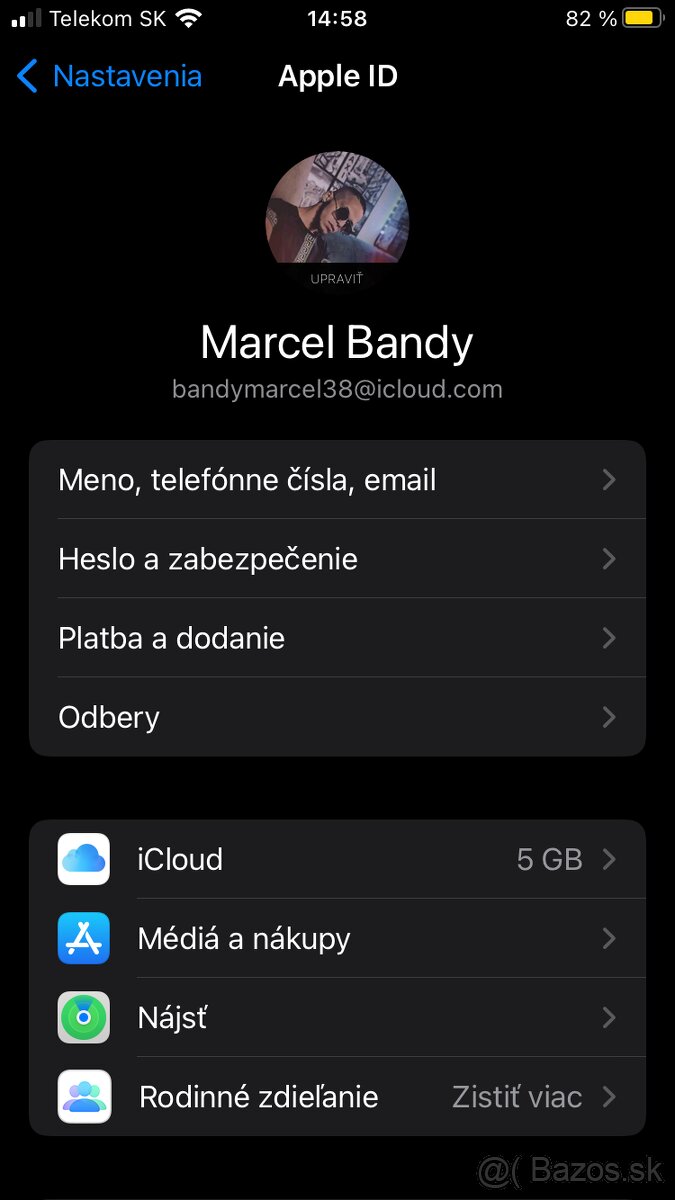
Task: Open Platba a dodanie
Action: pyautogui.click(x=337, y=638)
